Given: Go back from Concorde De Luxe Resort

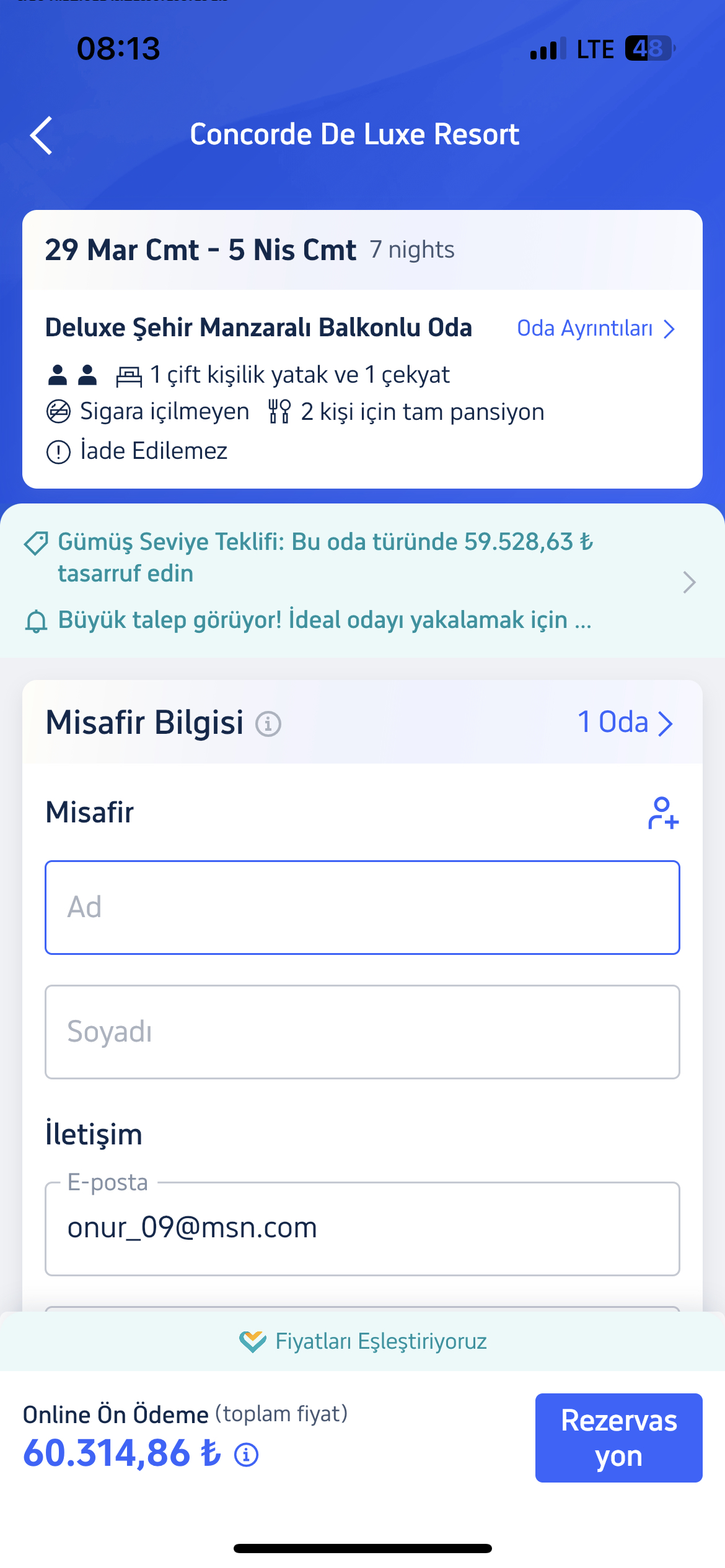Looking at the screenshot, I should 42,135.
